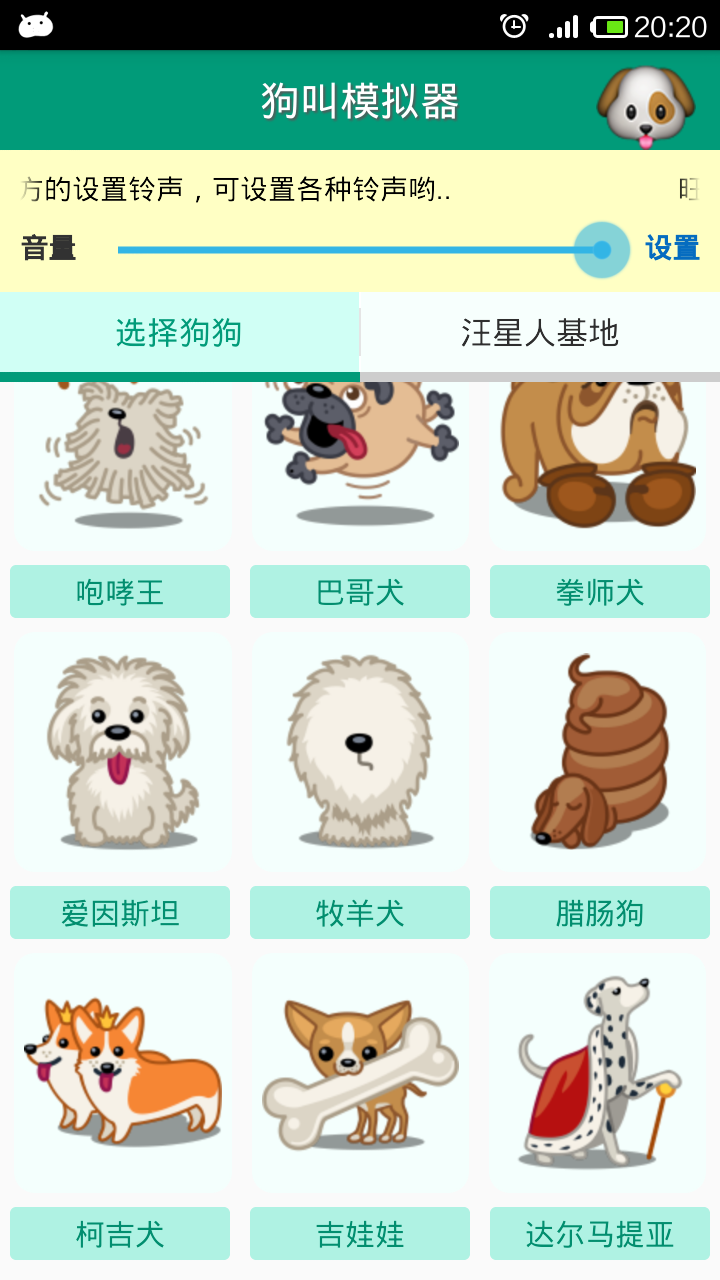
Task: Tap the 爱因斯坦 button
Action: click(120, 913)
